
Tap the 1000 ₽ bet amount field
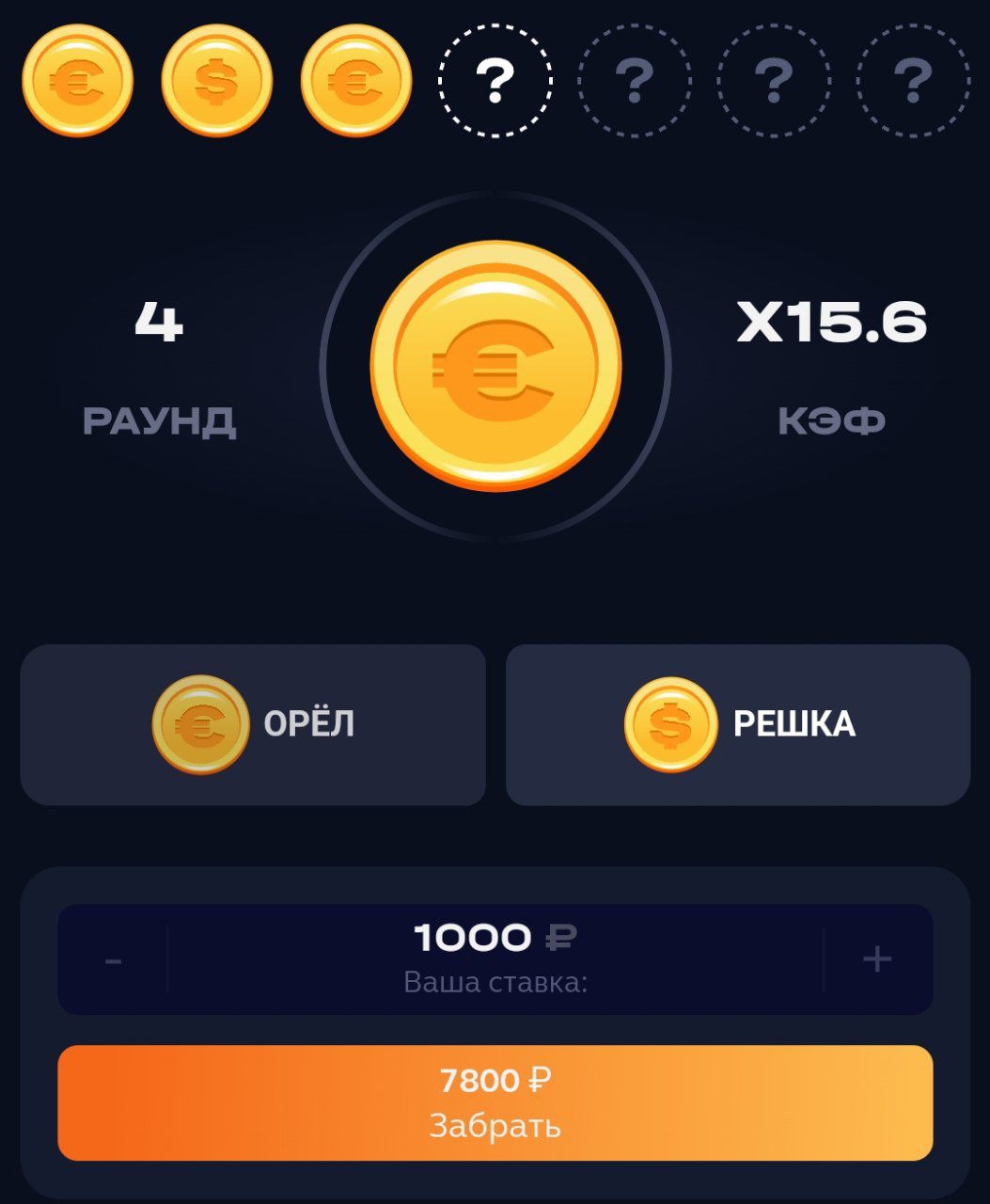tap(495, 958)
